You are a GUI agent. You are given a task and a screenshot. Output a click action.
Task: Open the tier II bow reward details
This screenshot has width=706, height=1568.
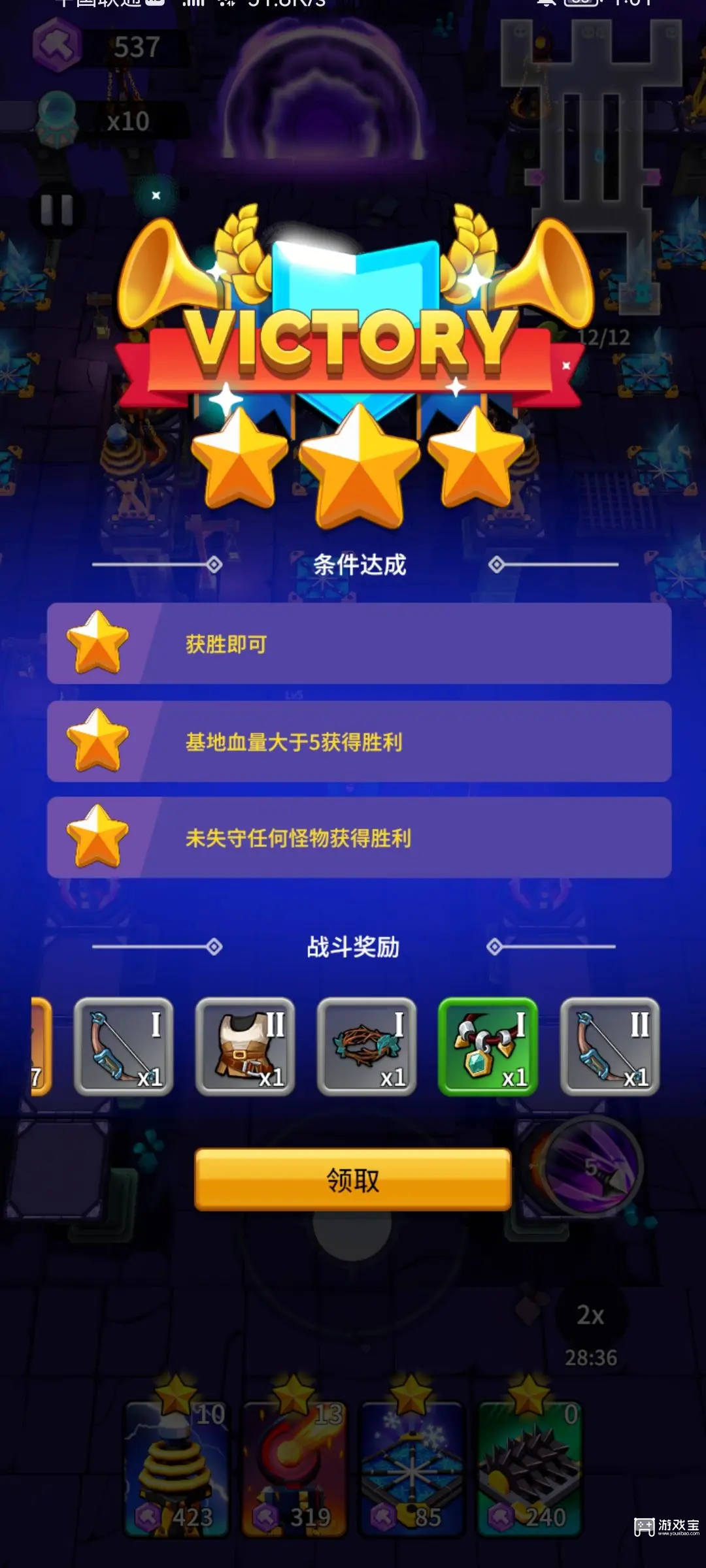(609, 1047)
